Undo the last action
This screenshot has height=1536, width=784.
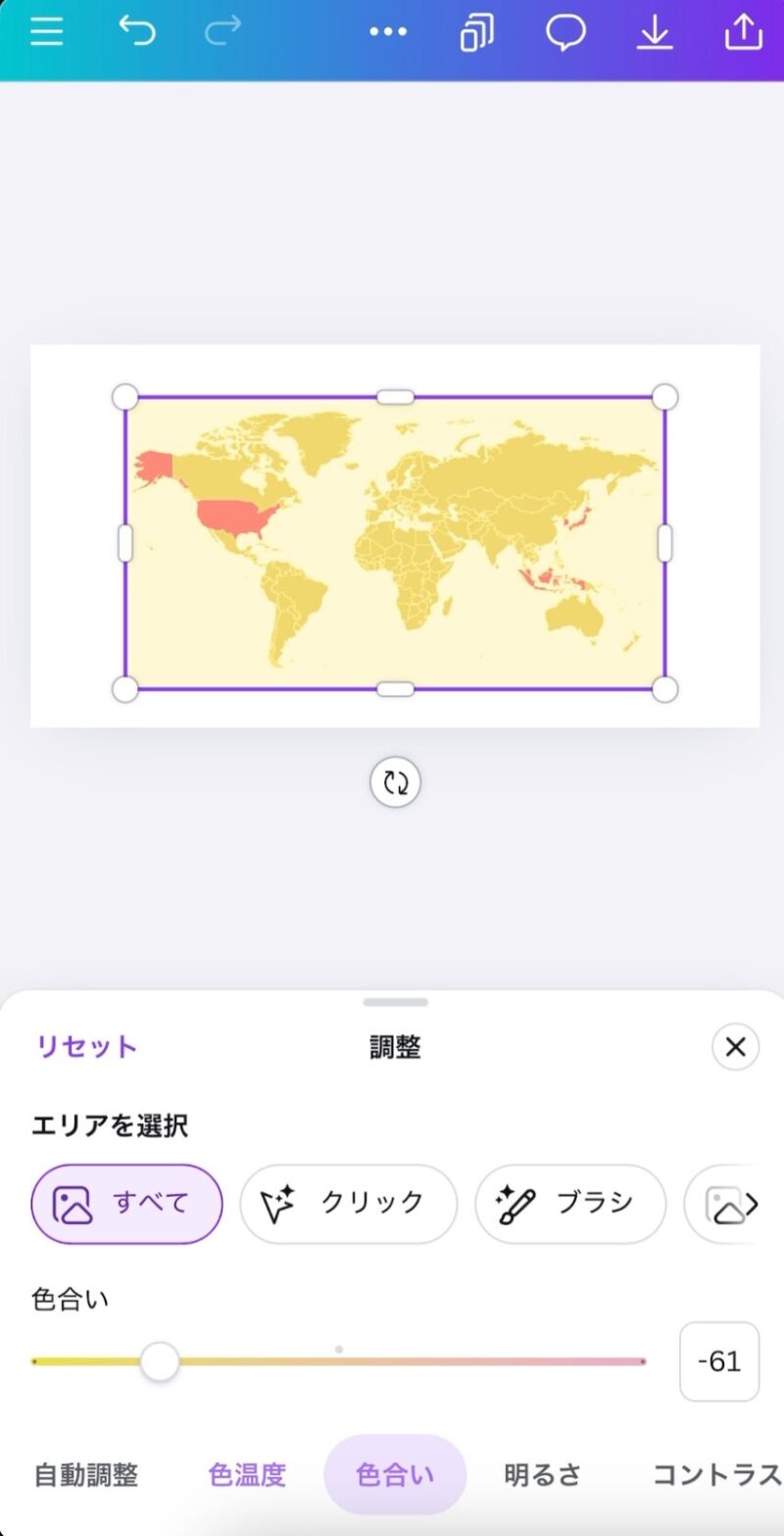pyautogui.click(x=137, y=32)
